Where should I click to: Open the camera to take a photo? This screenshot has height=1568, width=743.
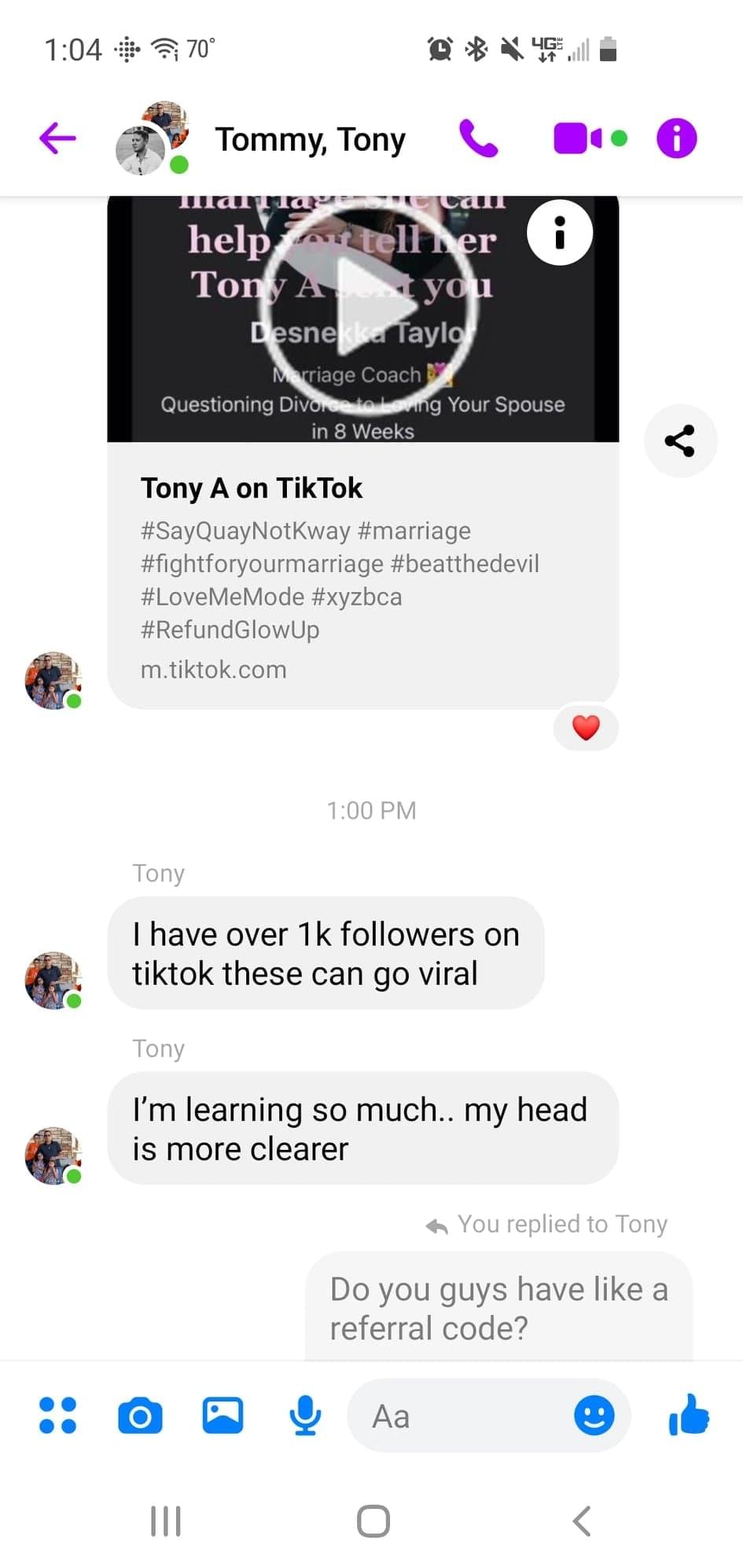click(140, 1416)
